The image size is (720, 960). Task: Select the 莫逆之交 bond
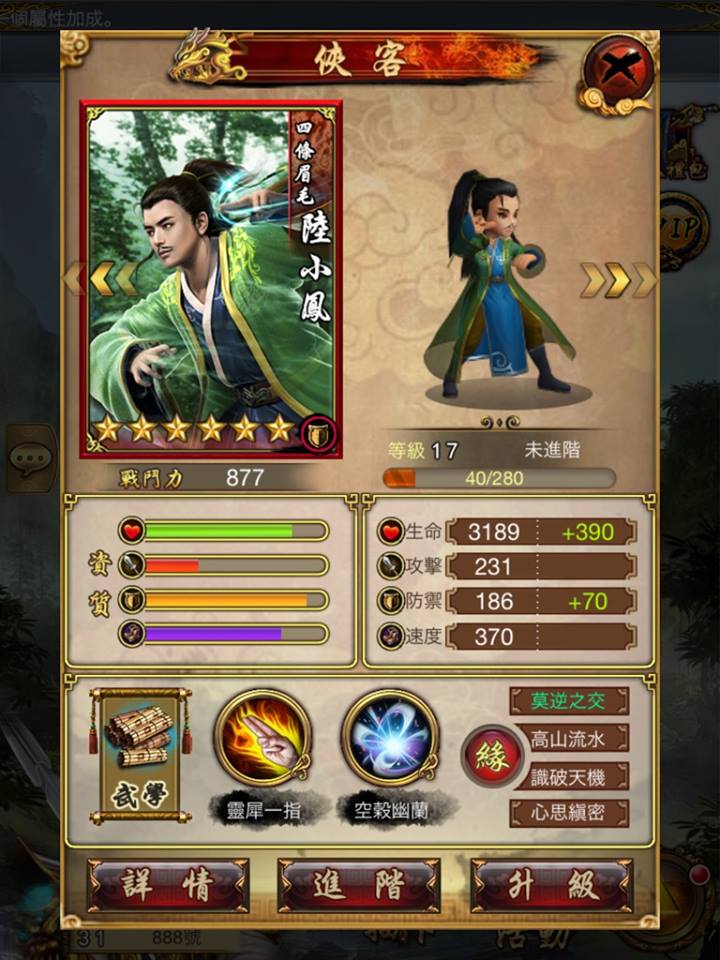569,700
